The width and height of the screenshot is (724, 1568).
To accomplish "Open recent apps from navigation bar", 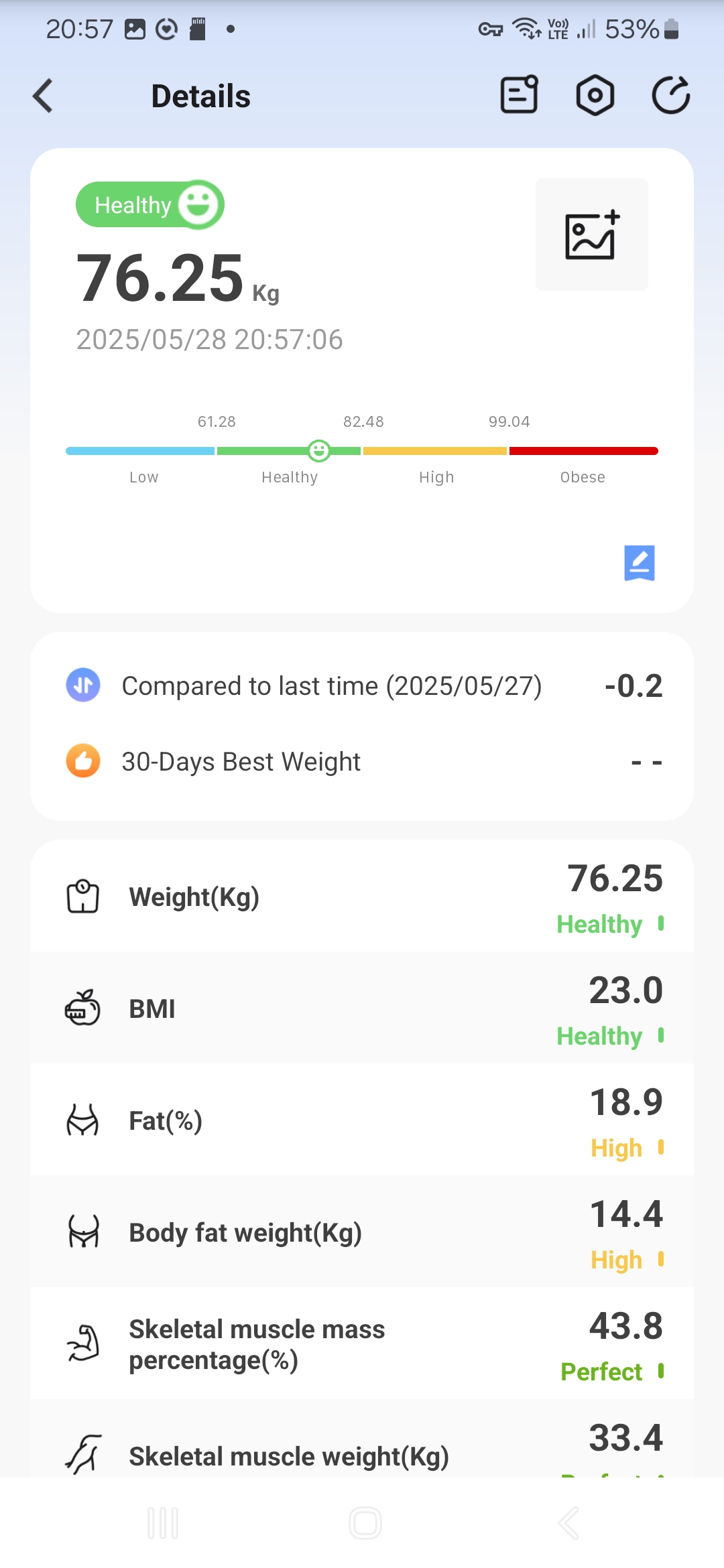I will [163, 1523].
